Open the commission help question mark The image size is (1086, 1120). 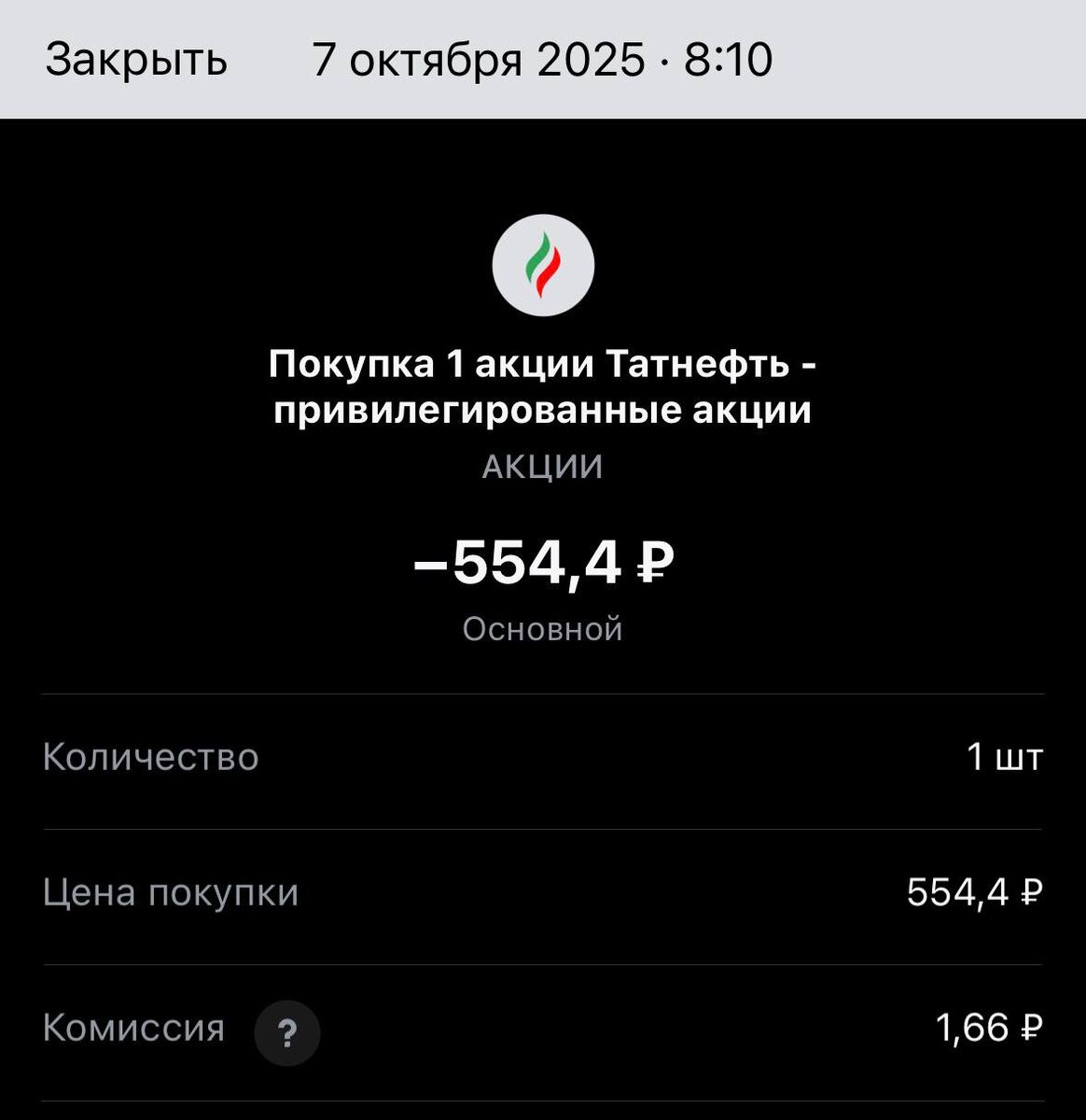click(287, 1032)
